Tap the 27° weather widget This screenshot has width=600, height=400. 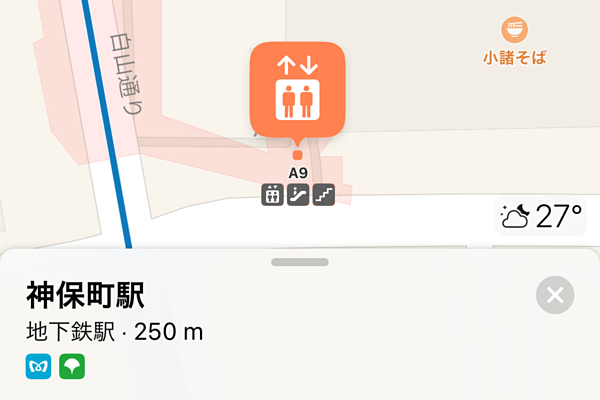542,216
